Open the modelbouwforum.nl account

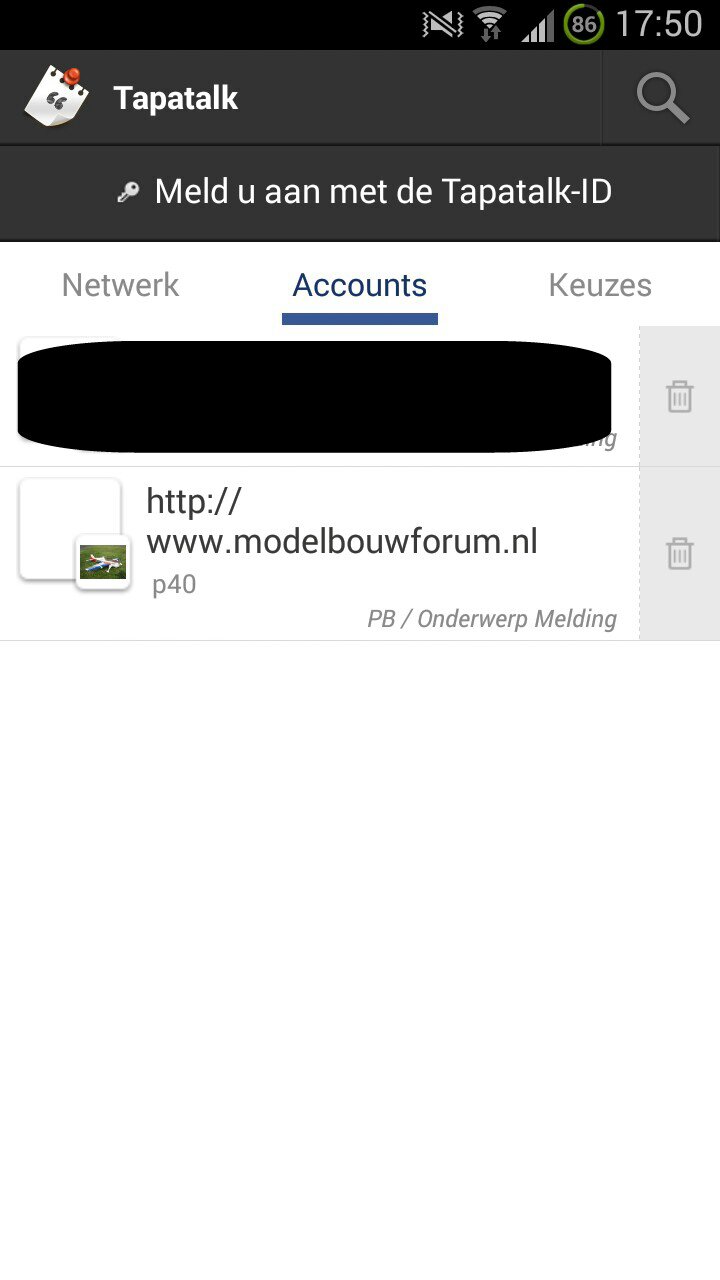pyautogui.click(x=319, y=554)
